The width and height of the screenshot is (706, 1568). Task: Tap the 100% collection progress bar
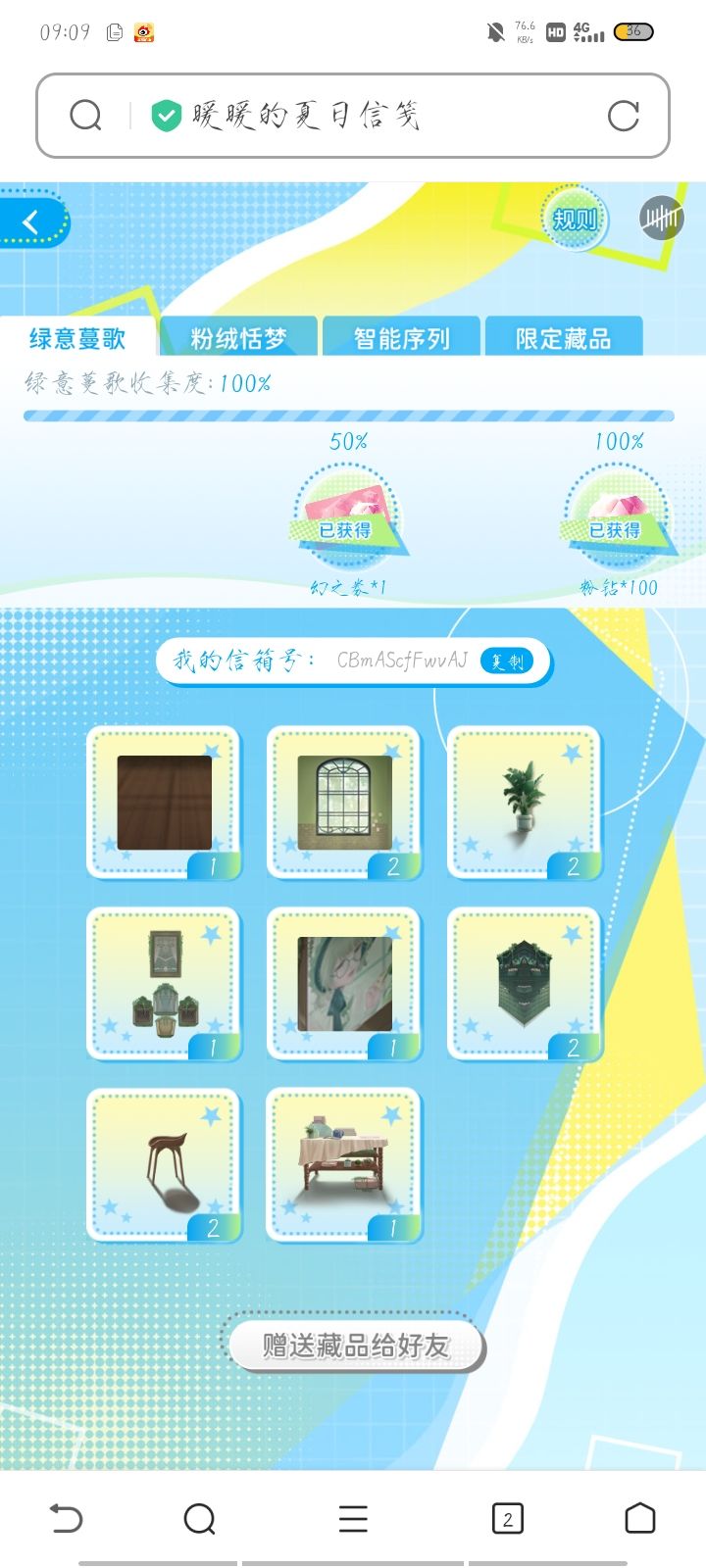click(353, 415)
